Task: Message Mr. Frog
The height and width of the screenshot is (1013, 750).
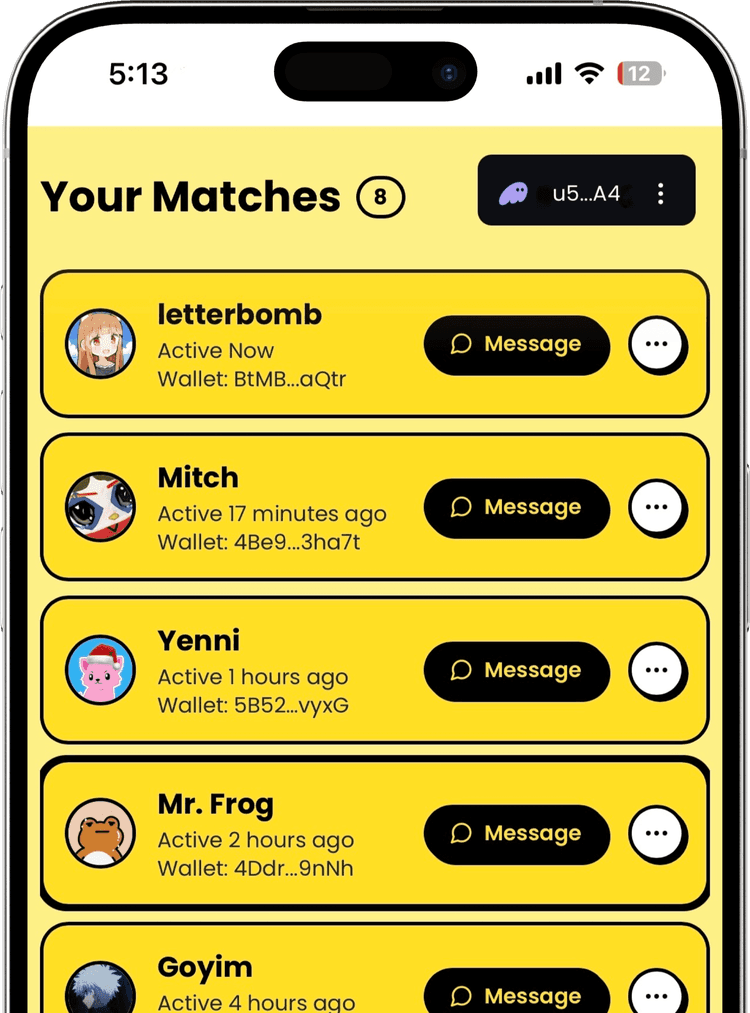Action: point(517,834)
